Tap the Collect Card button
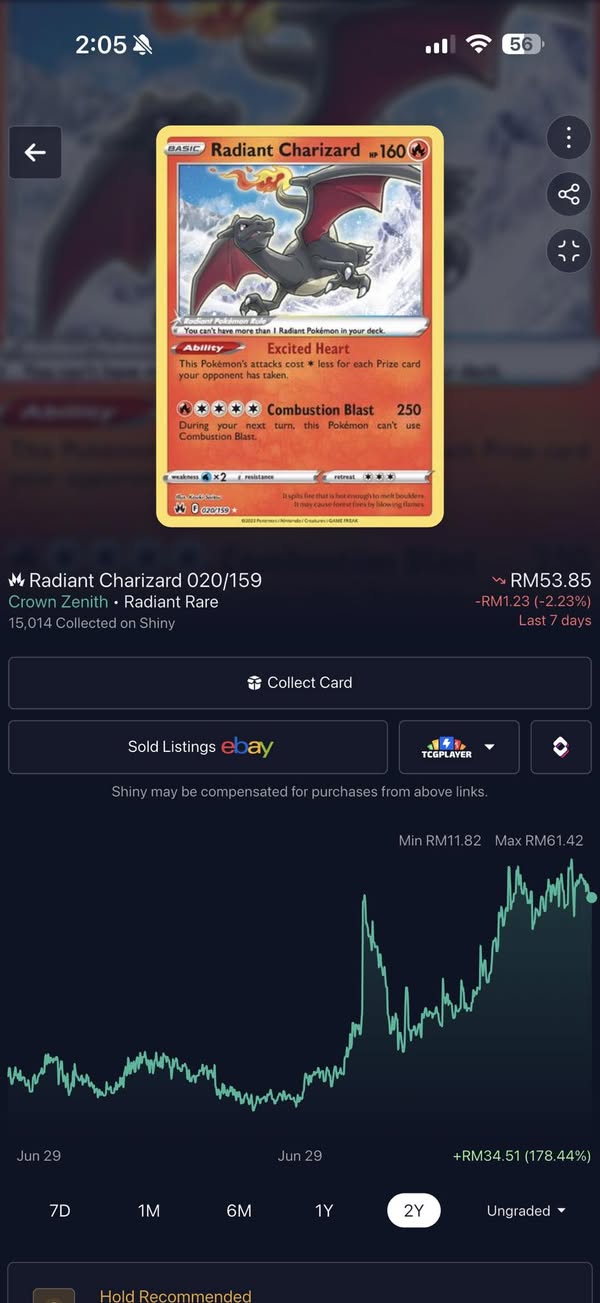This screenshot has height=1303, width=600. coord(300,682)
